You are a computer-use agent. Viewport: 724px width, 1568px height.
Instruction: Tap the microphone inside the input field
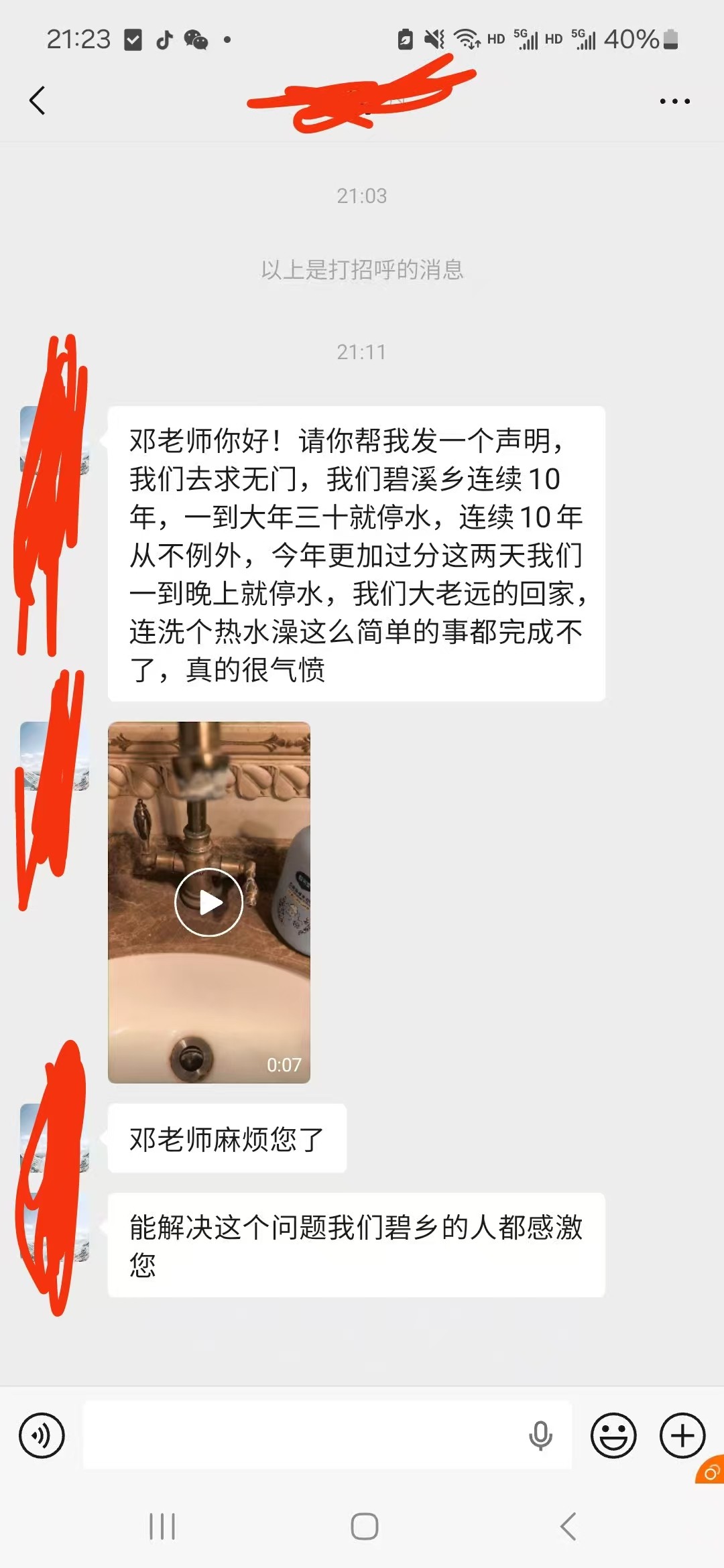point(540,1435)
